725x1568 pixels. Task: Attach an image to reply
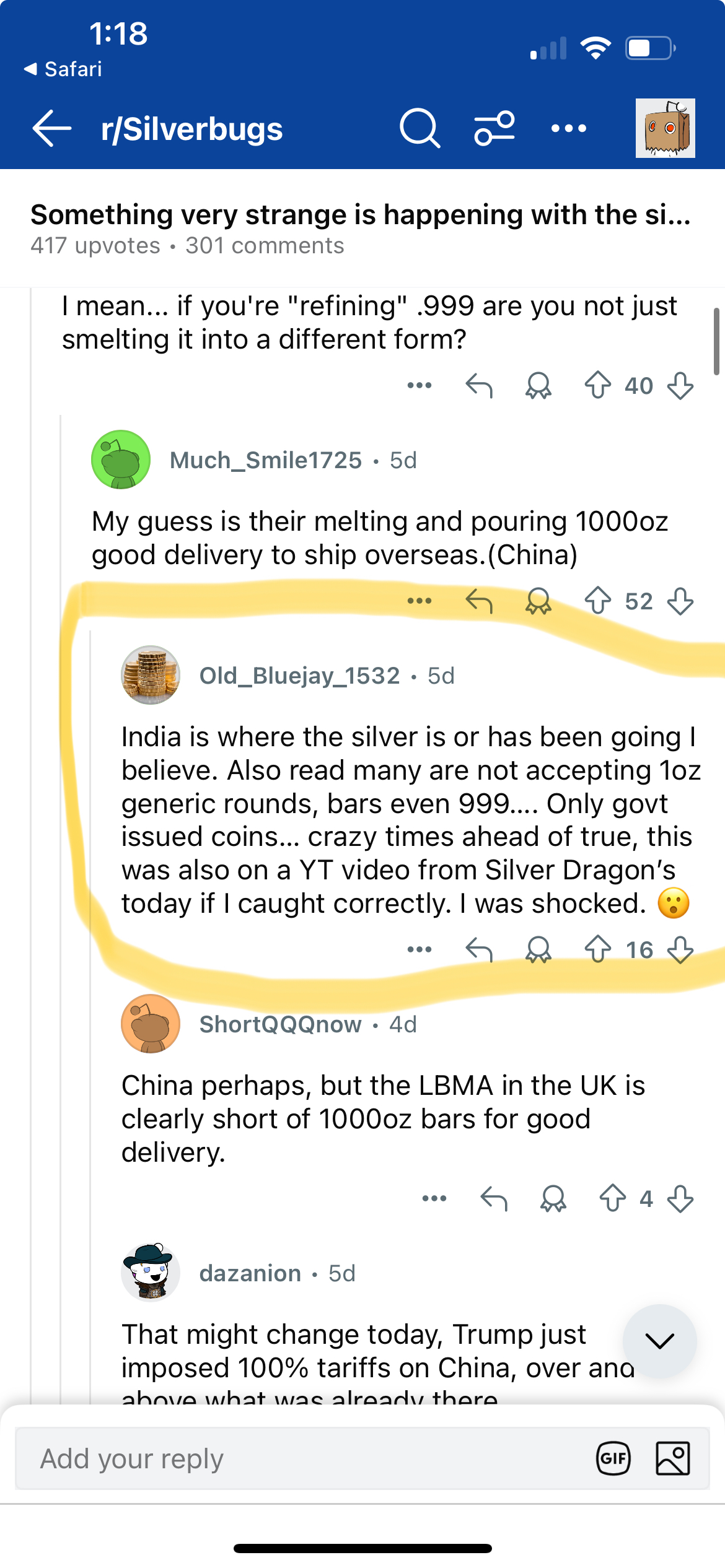coord(672,1458)
